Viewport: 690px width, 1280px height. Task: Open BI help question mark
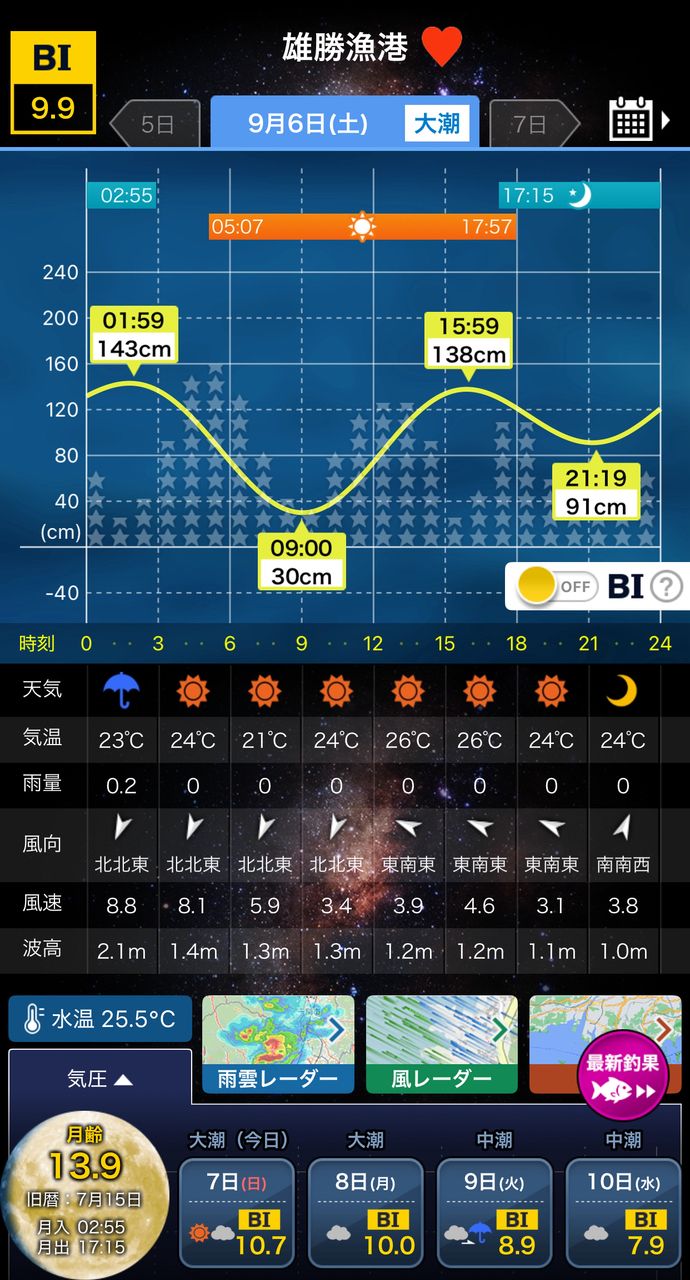pyautogui.click(x=666, y=586)
